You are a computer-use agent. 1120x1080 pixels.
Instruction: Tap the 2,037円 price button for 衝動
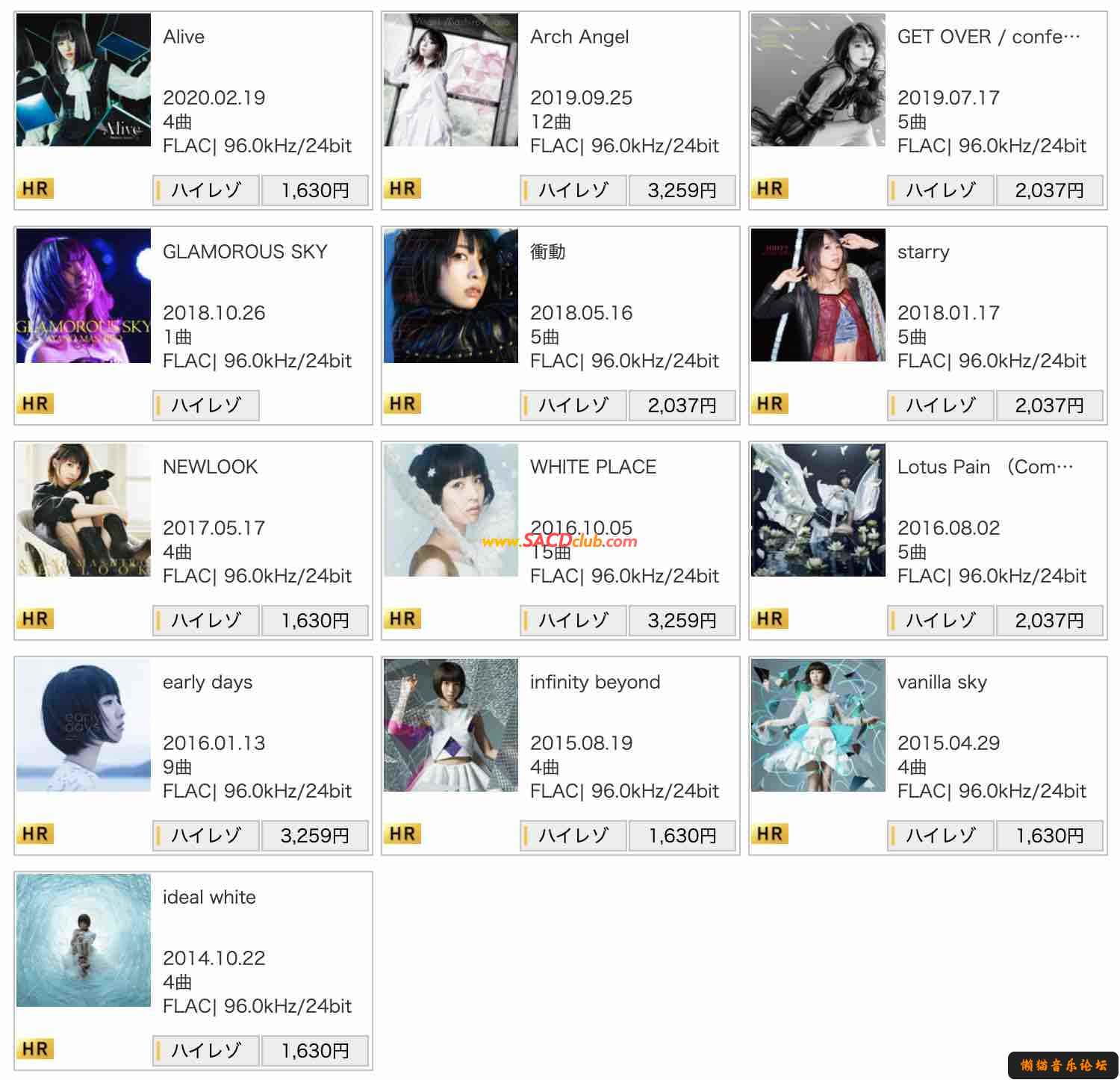click(x=682, y=406)
